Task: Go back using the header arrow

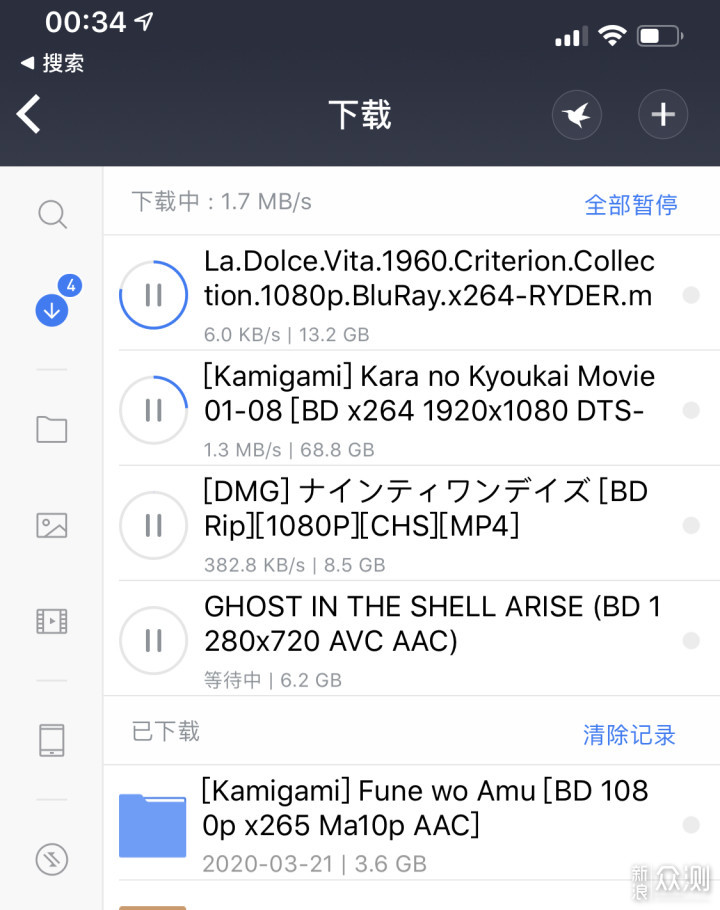Action: [29, 115]
